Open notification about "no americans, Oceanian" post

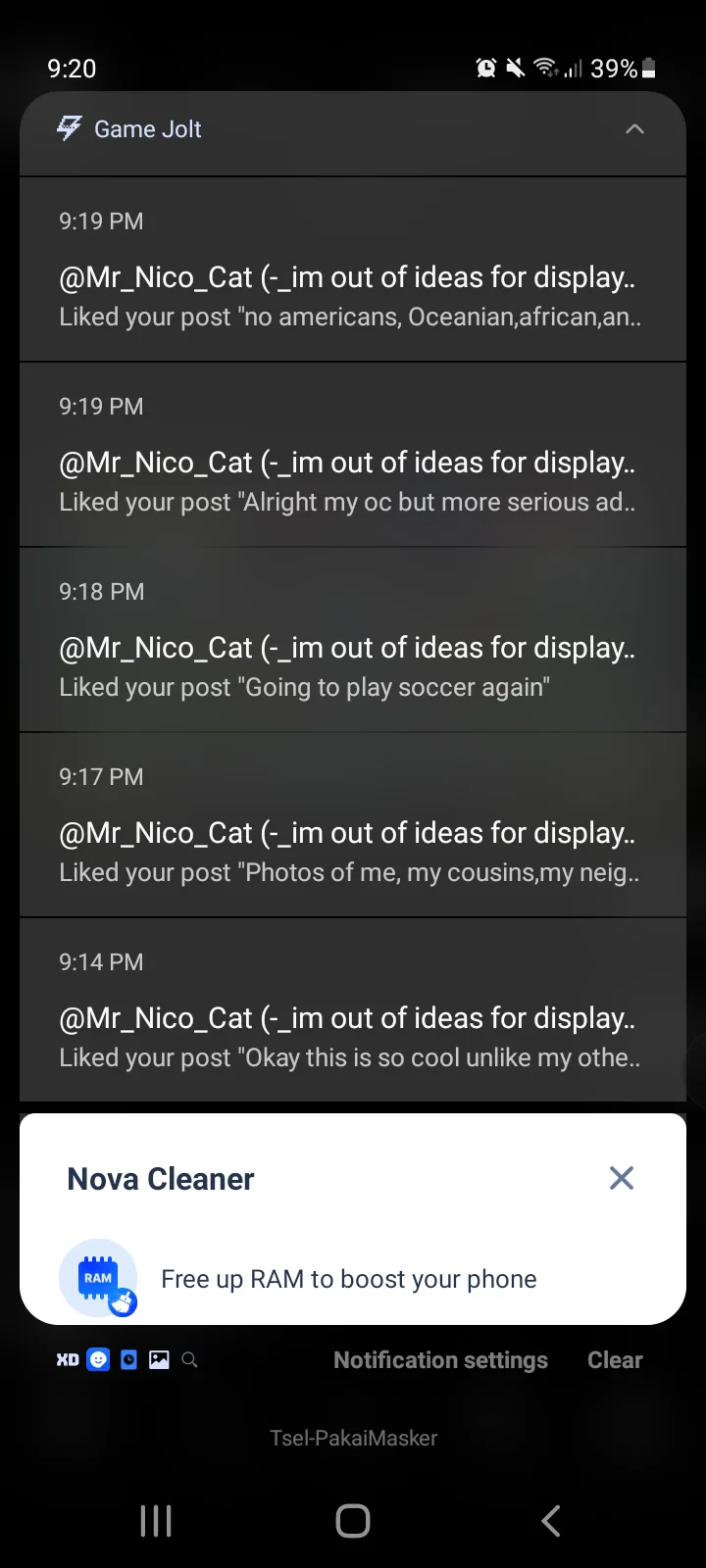[x=353, y=269]
